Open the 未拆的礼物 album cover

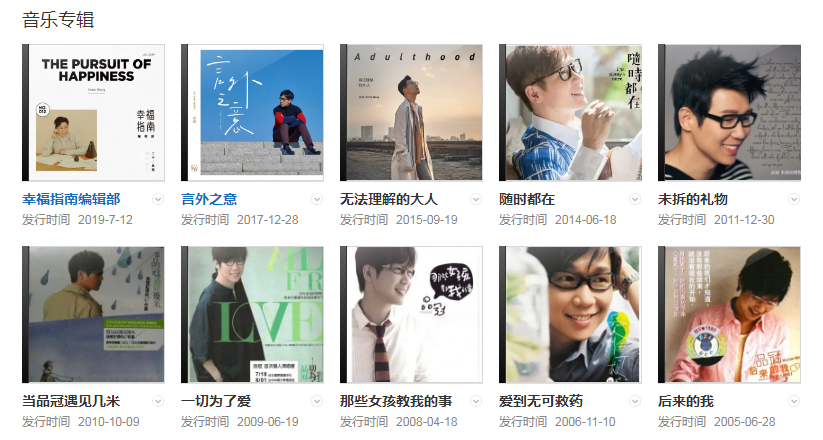tap(729, 113)
